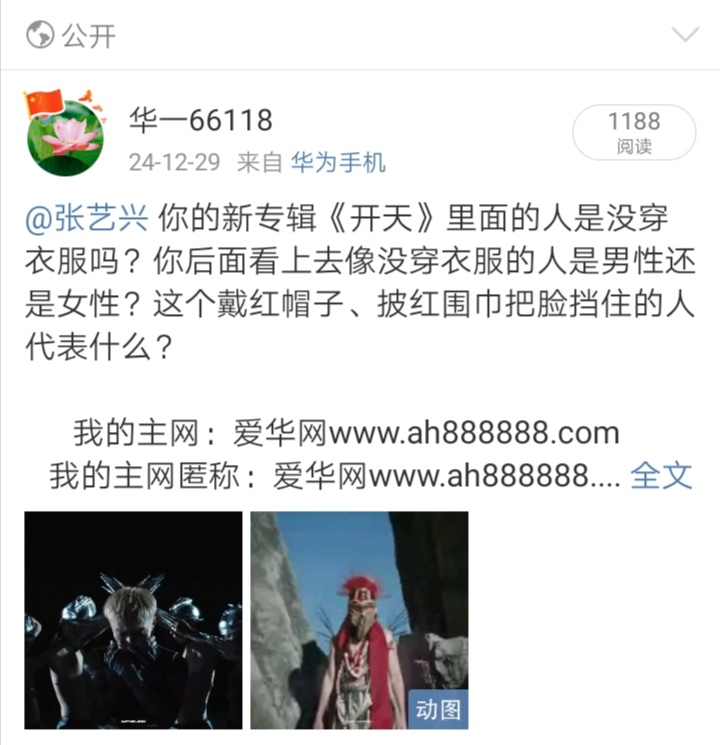Expand the post with 全文
The width and height of the screenshot is (720, 745).
click(661, 476)
